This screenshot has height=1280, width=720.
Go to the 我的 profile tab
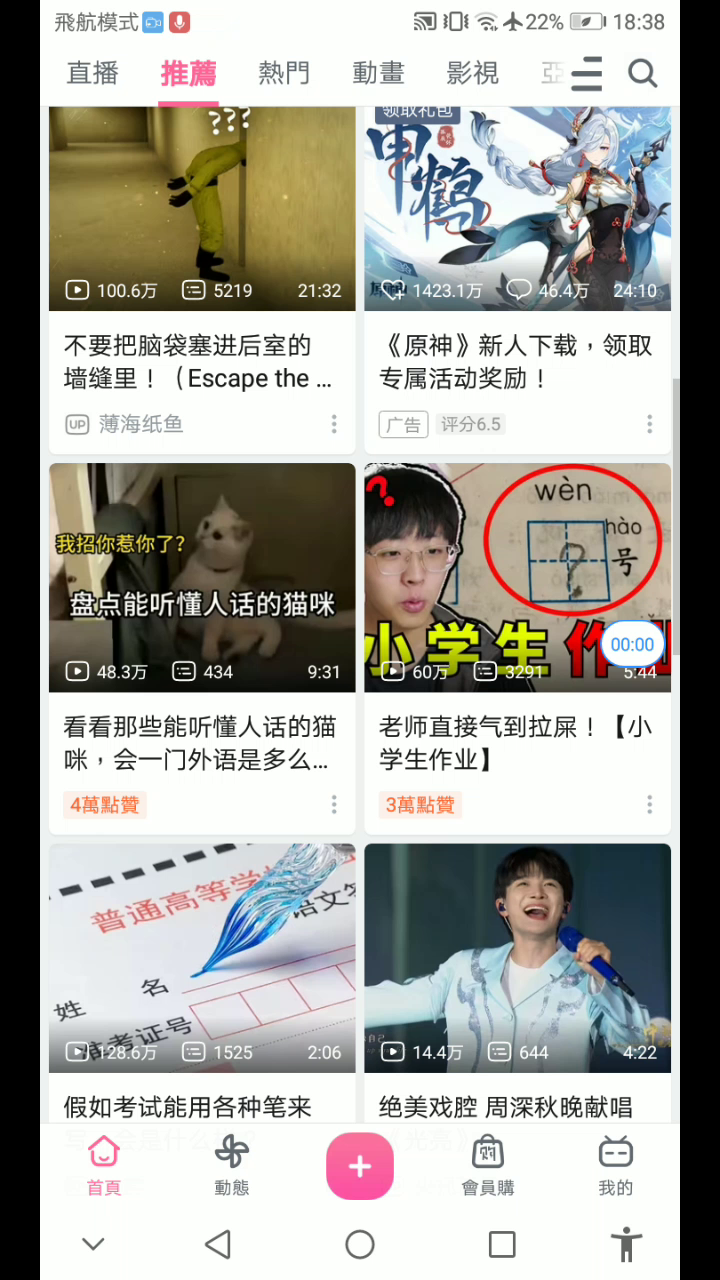click(616, 1166)
